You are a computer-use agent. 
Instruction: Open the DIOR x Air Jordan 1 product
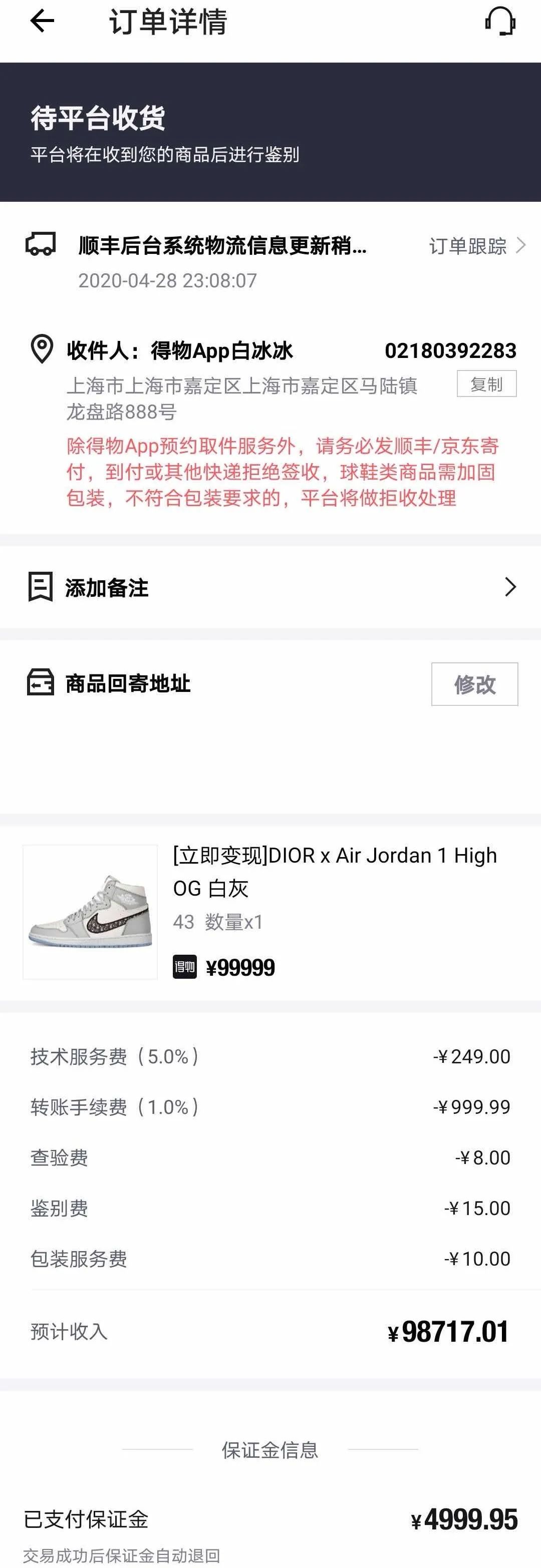90,911
